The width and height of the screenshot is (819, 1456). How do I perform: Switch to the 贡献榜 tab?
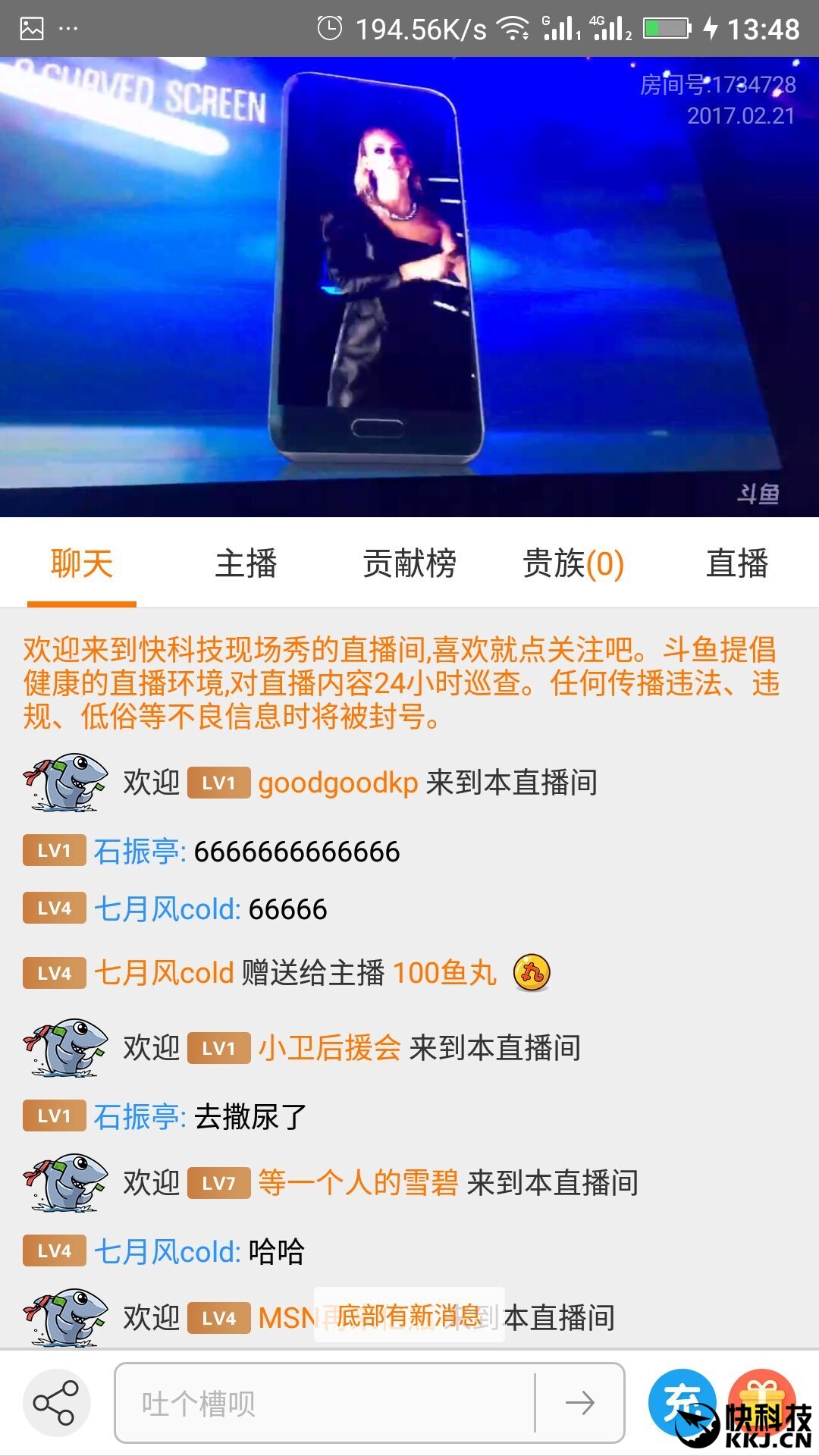[409, 563]
